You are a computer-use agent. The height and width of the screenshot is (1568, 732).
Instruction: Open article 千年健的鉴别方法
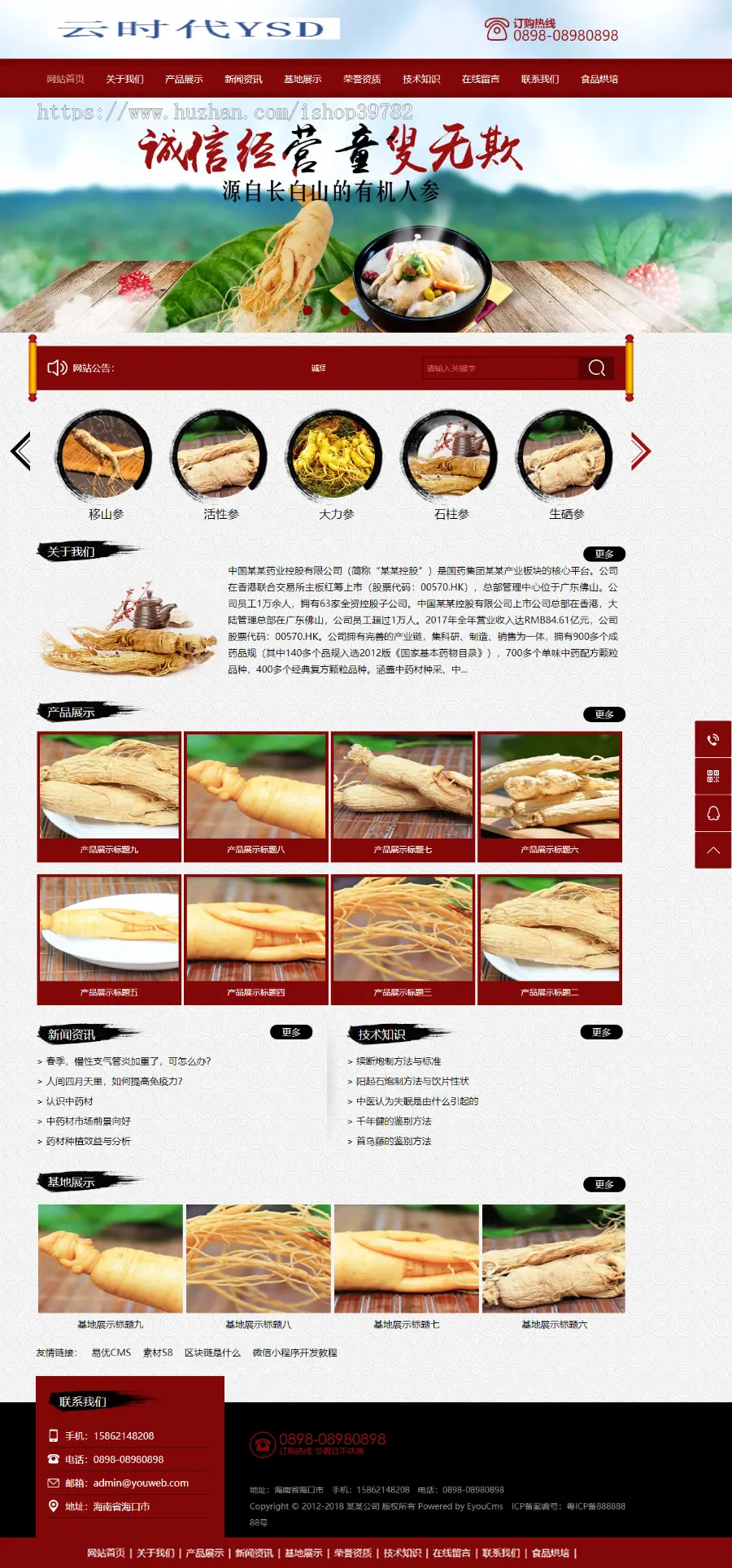394,1121
